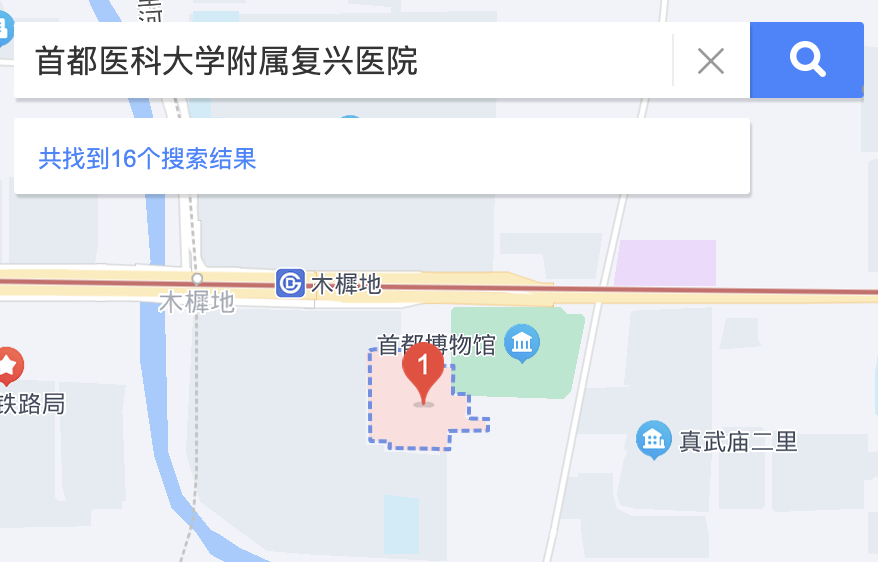
Task: Clear the search text with X
Action: 710,61
